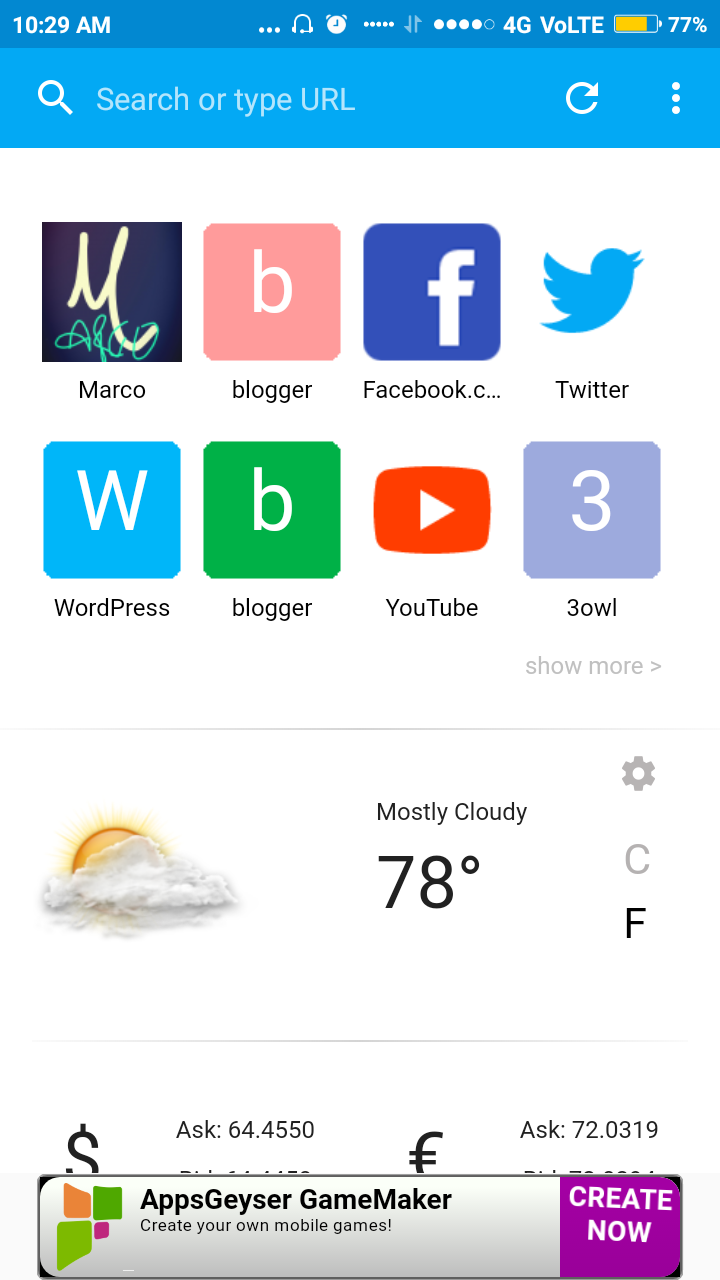Open the browser overflow menu
The width and height of the screenshot is (720, 1280).
[x=675, y=98]
